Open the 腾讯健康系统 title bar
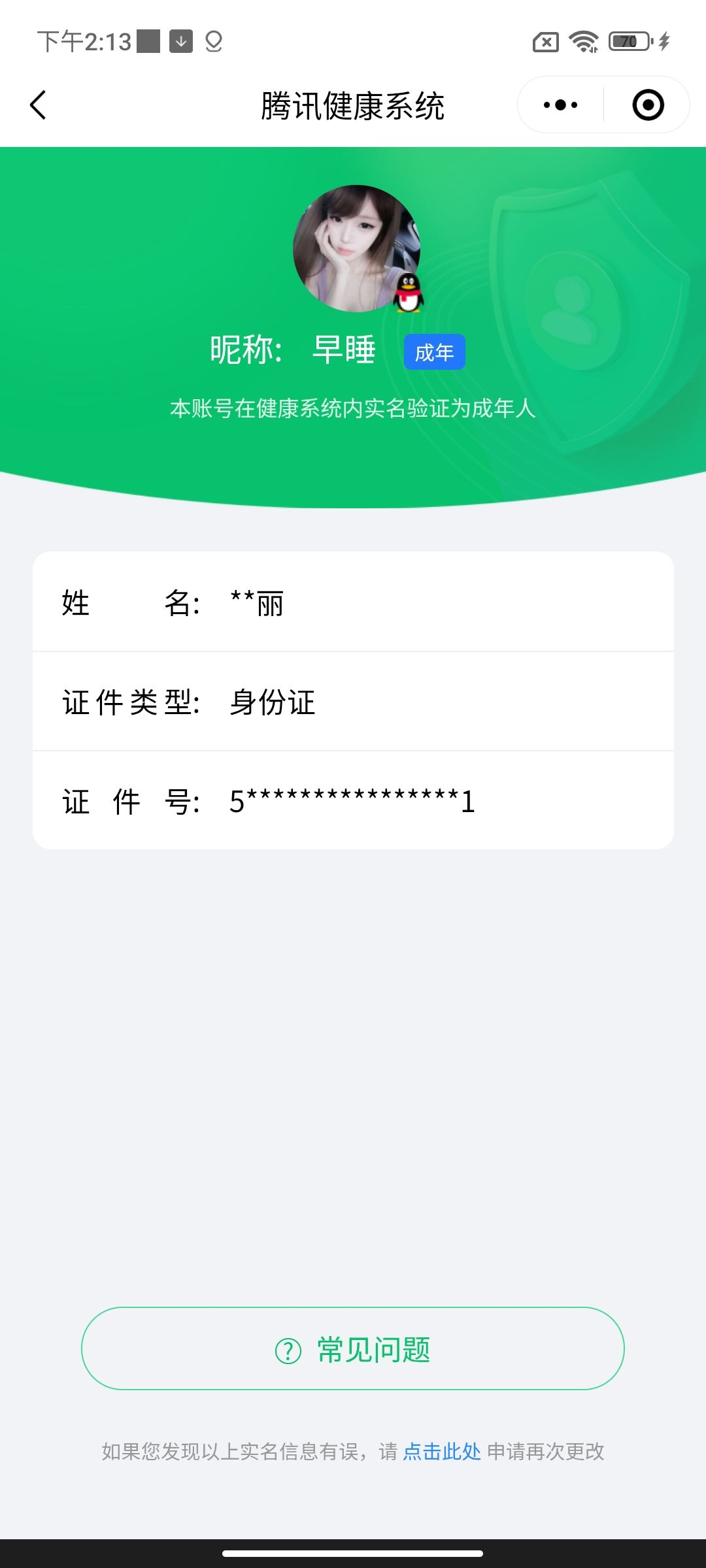706x1568 pixels. point(353,105)
